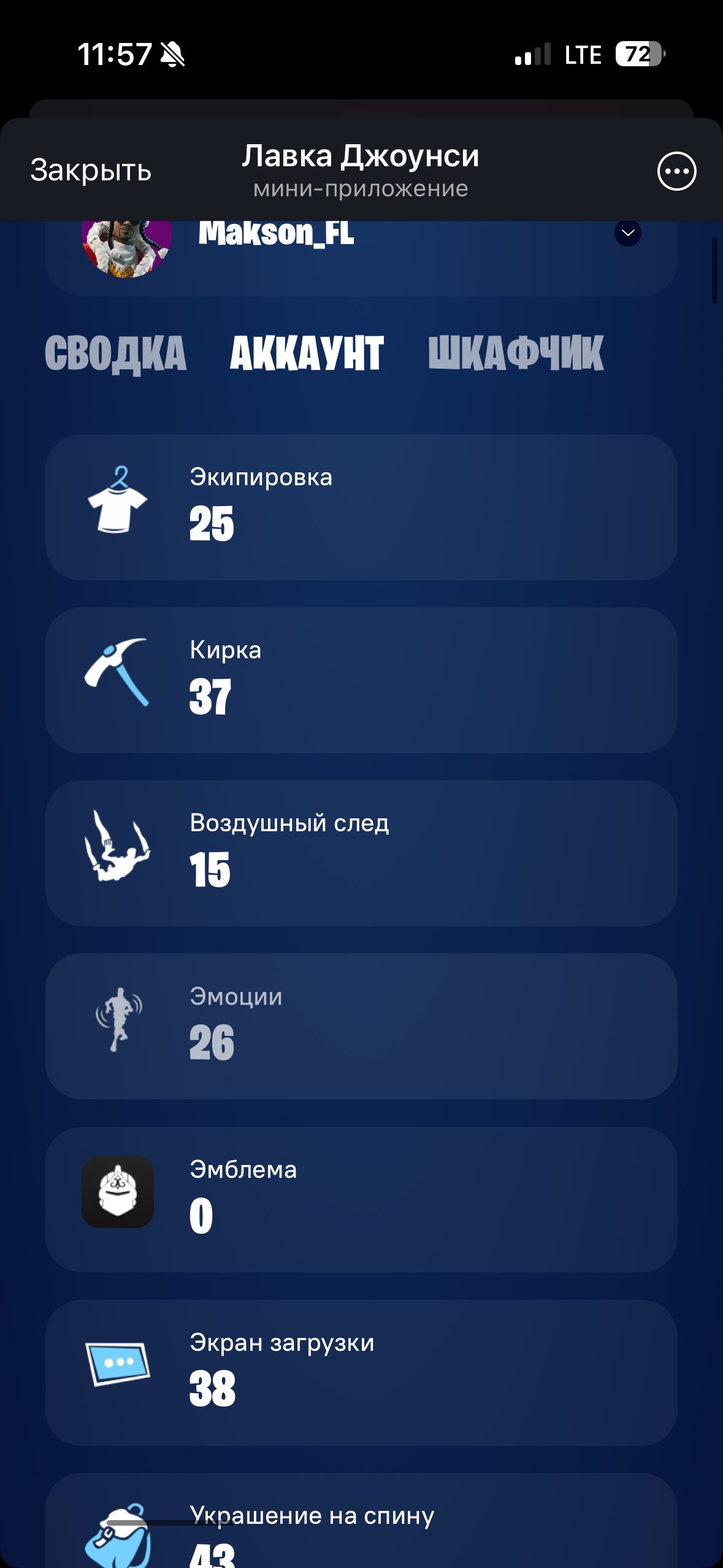
Task: Open the Воздушный след card
Action: click(x=361, y=853)
